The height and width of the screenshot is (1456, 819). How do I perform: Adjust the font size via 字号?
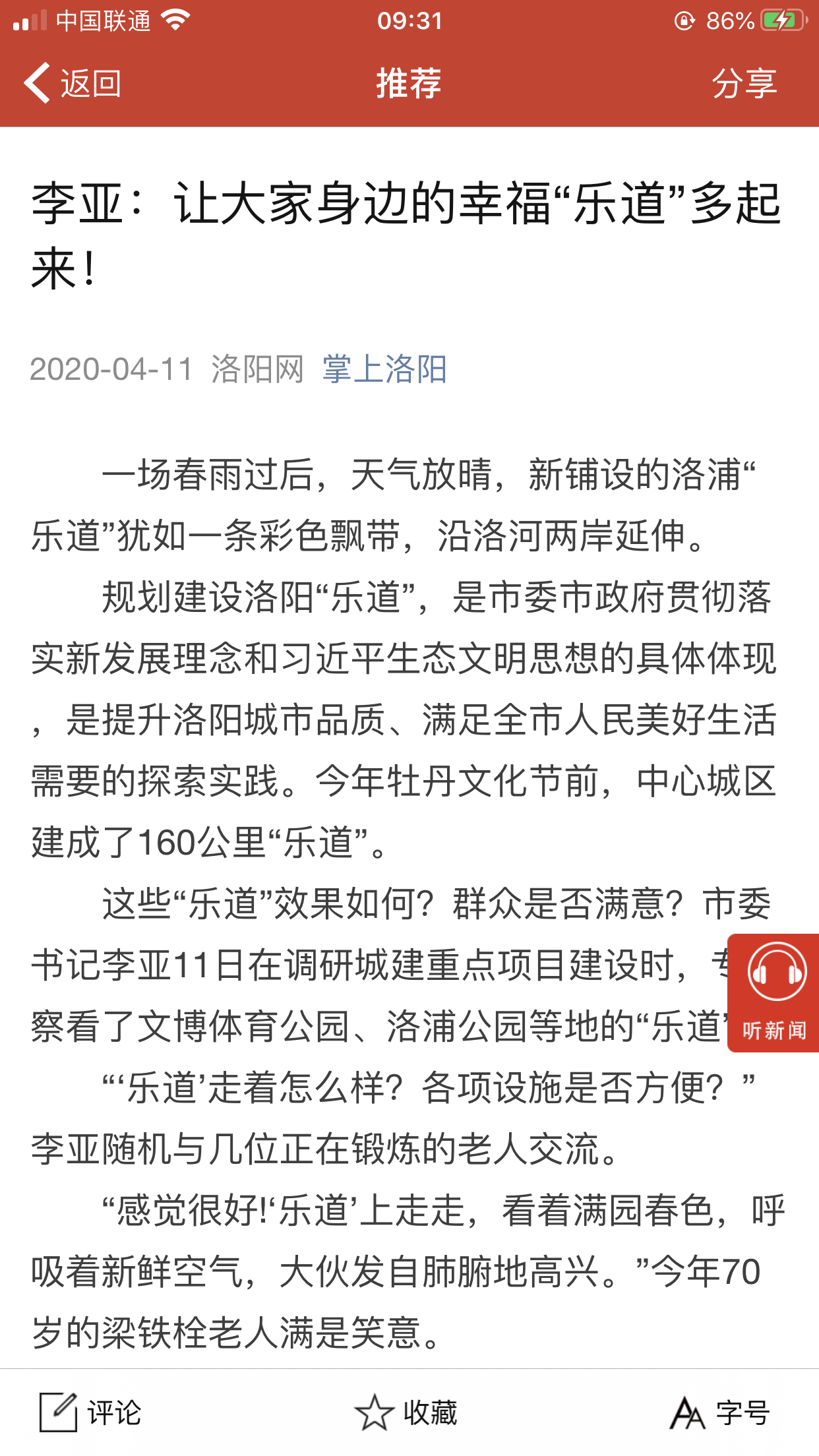click(x=720, y=1412)
